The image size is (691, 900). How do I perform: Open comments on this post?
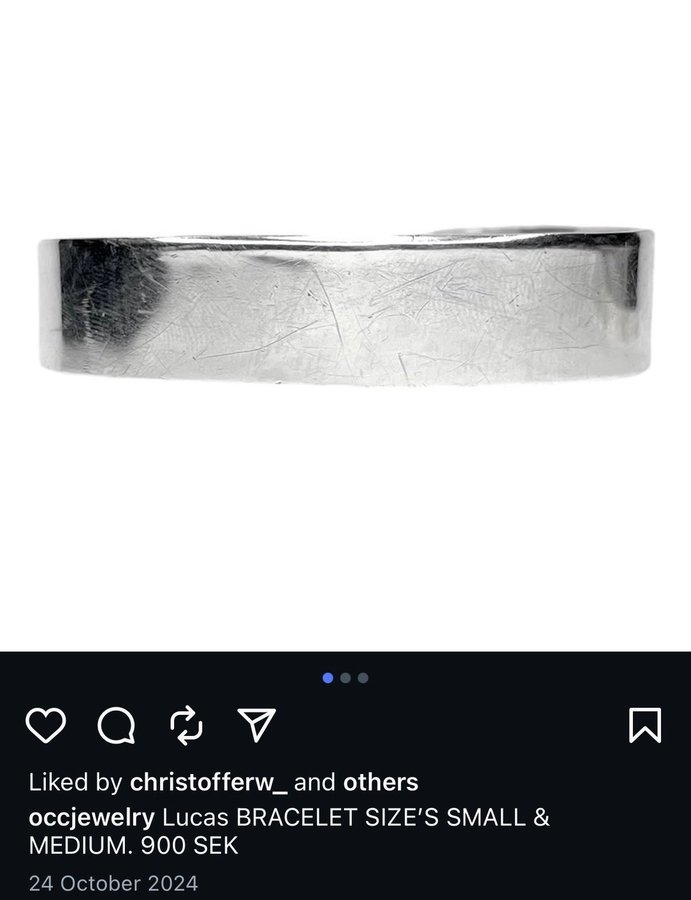(x=116, y=725)
